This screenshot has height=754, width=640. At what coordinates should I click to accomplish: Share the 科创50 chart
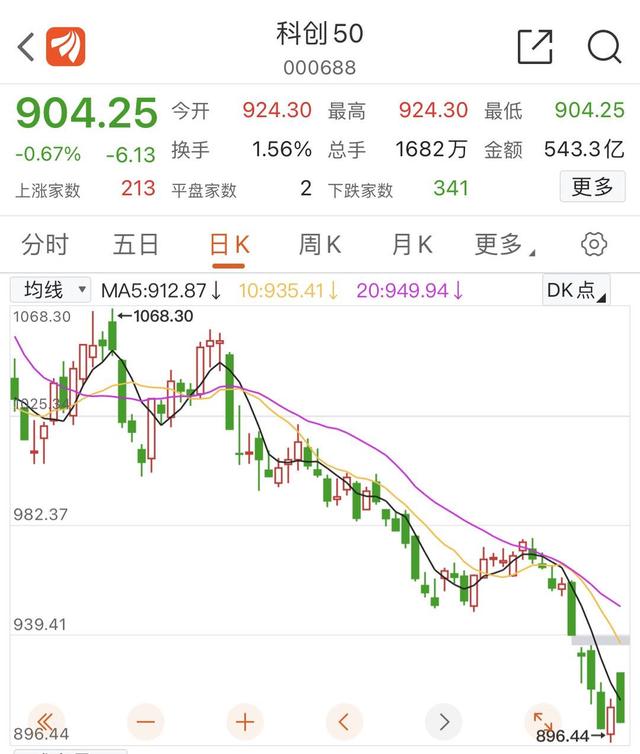535,46
